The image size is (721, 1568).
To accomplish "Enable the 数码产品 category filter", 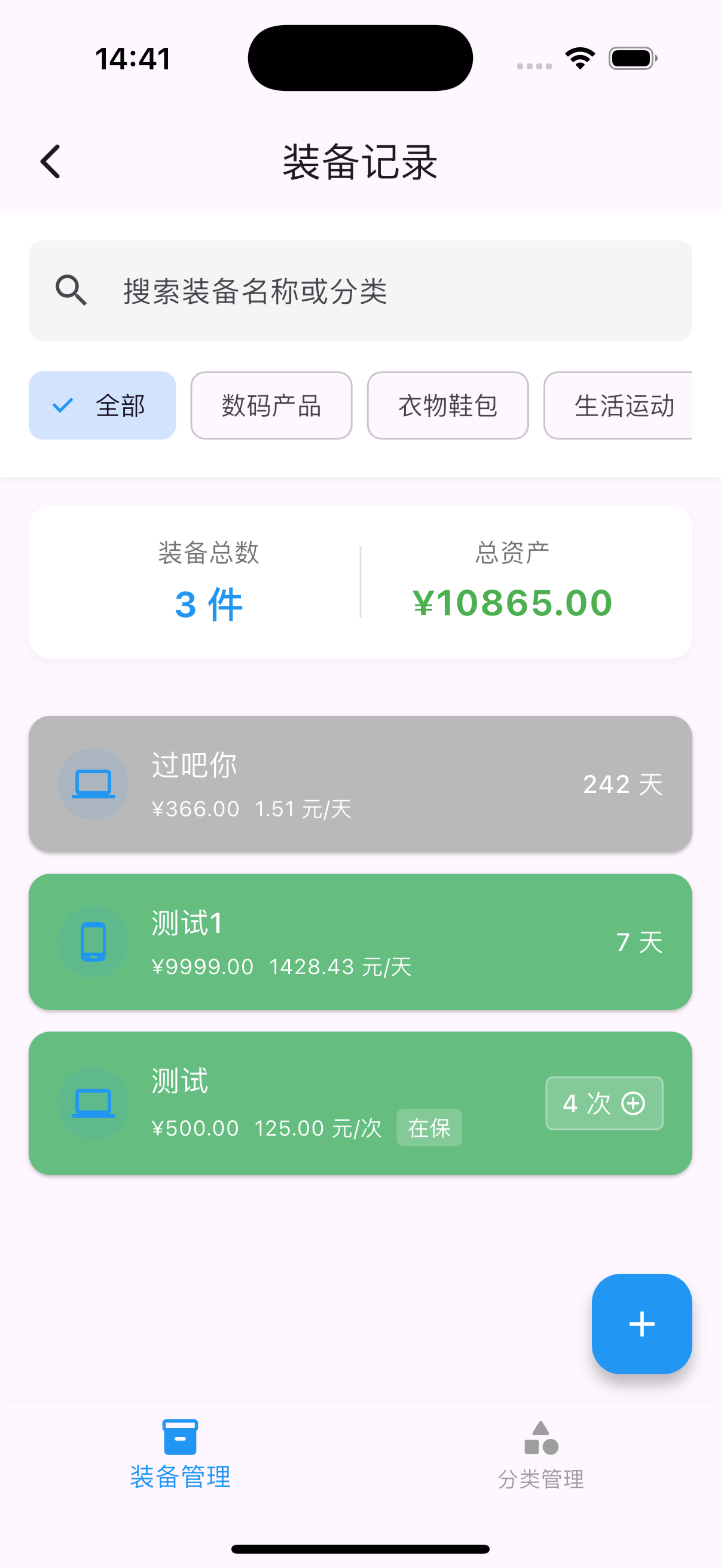I will 271,404.
